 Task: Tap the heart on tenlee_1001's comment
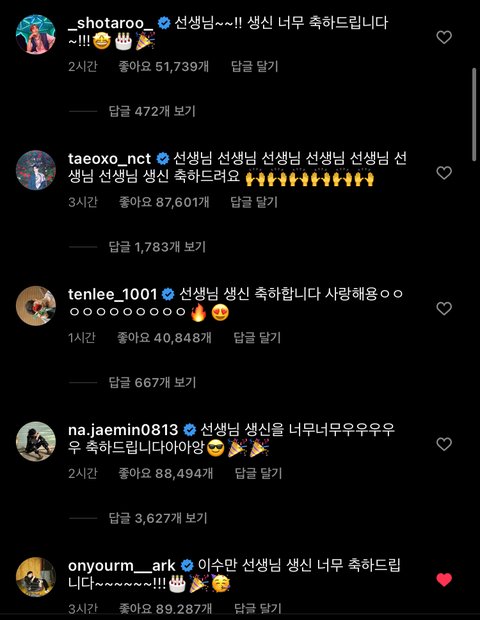pyautogui.click(x=444, y=308)
